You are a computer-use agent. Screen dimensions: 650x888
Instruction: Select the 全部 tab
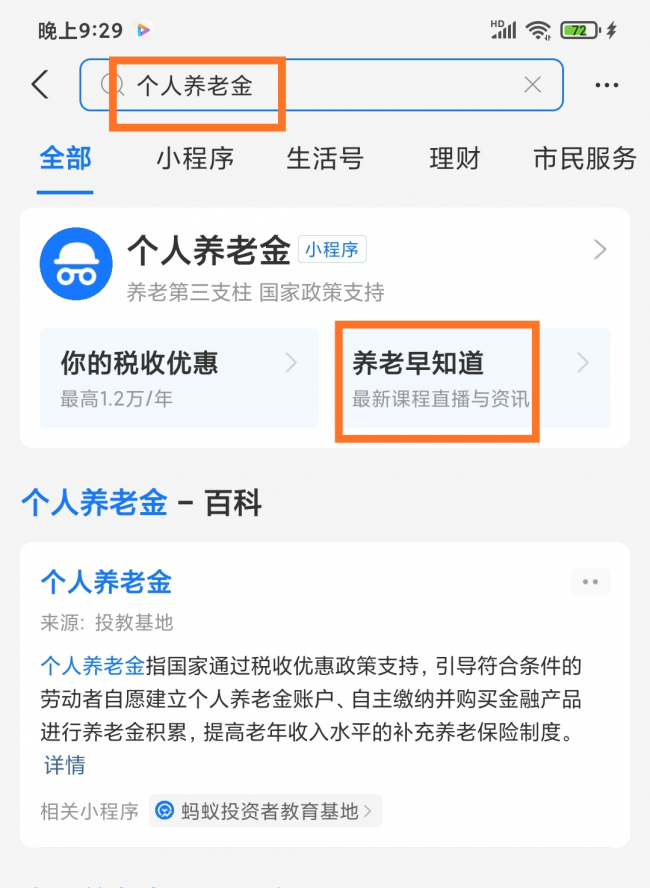click(65, 159)
